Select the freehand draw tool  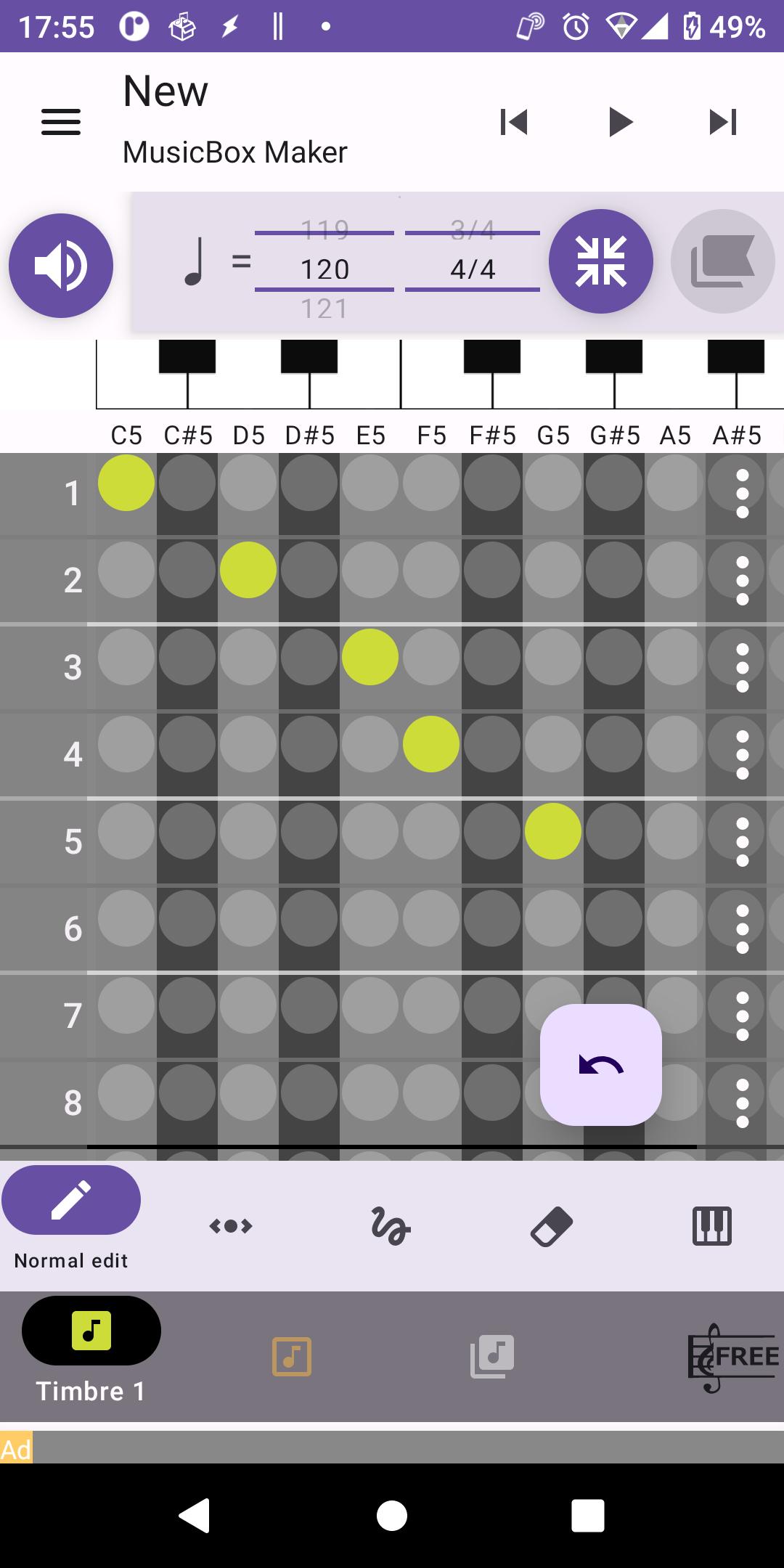(x=391, y=1226)
